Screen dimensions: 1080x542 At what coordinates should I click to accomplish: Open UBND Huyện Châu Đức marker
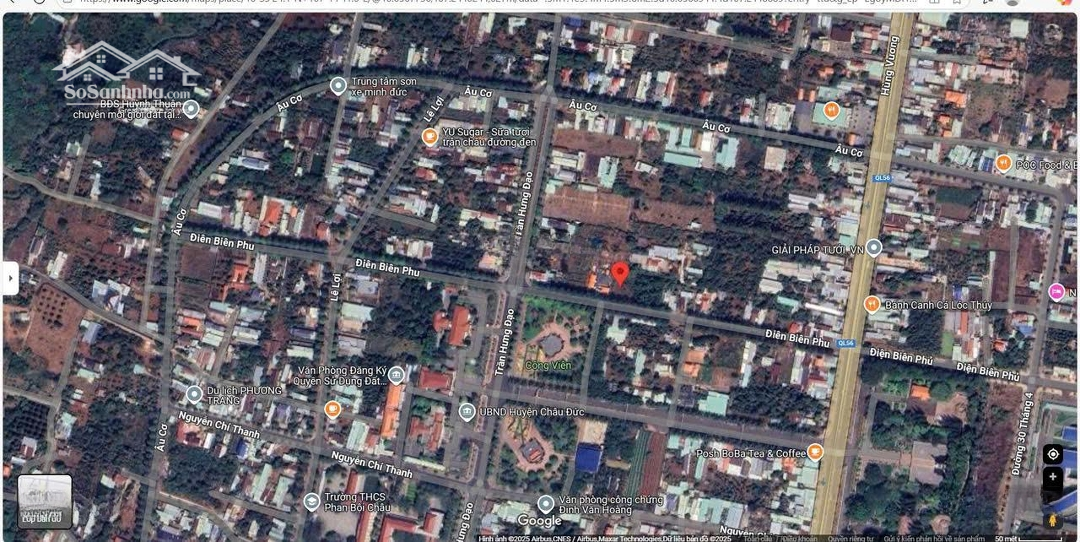click(466, 411)
